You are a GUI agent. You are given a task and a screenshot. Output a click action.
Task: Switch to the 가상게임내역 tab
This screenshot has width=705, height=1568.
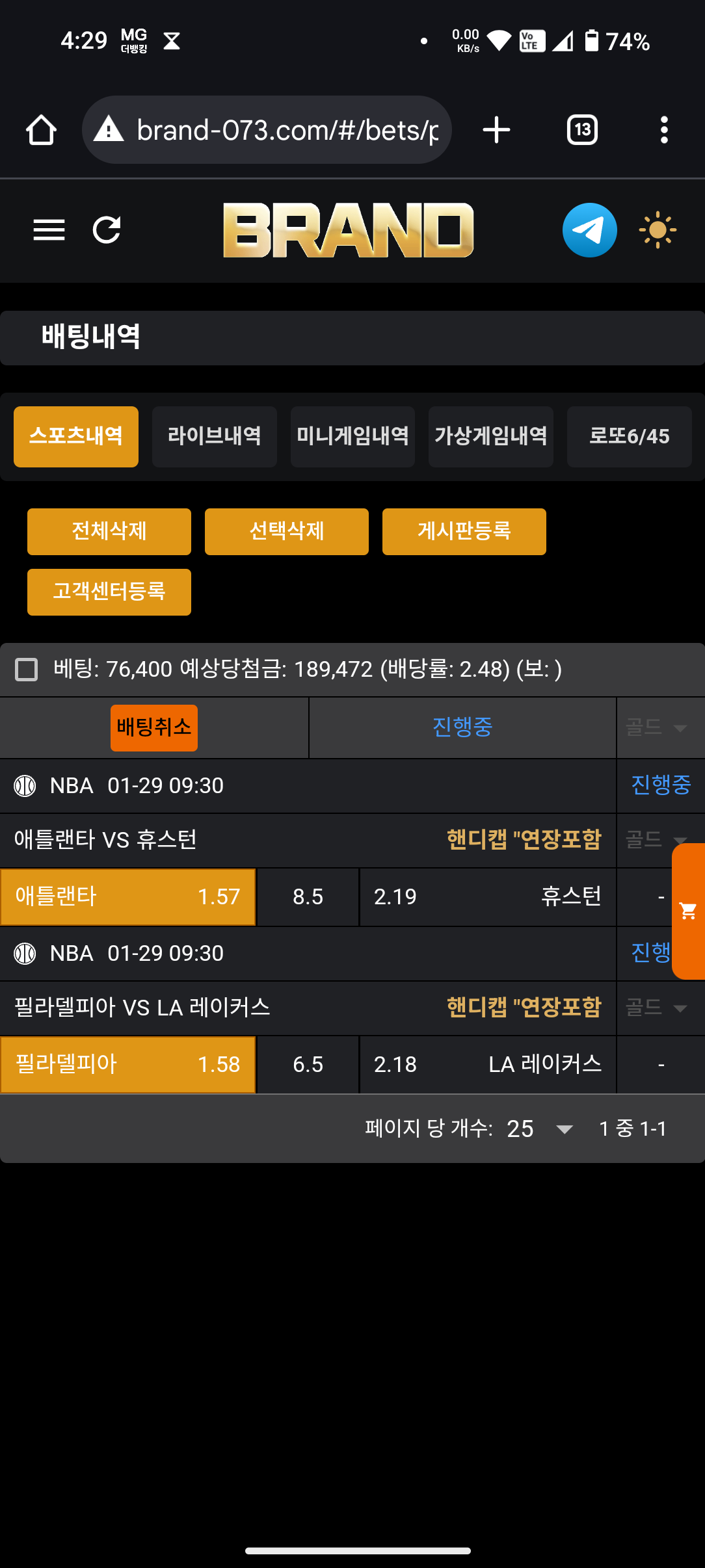pos(491,436)
